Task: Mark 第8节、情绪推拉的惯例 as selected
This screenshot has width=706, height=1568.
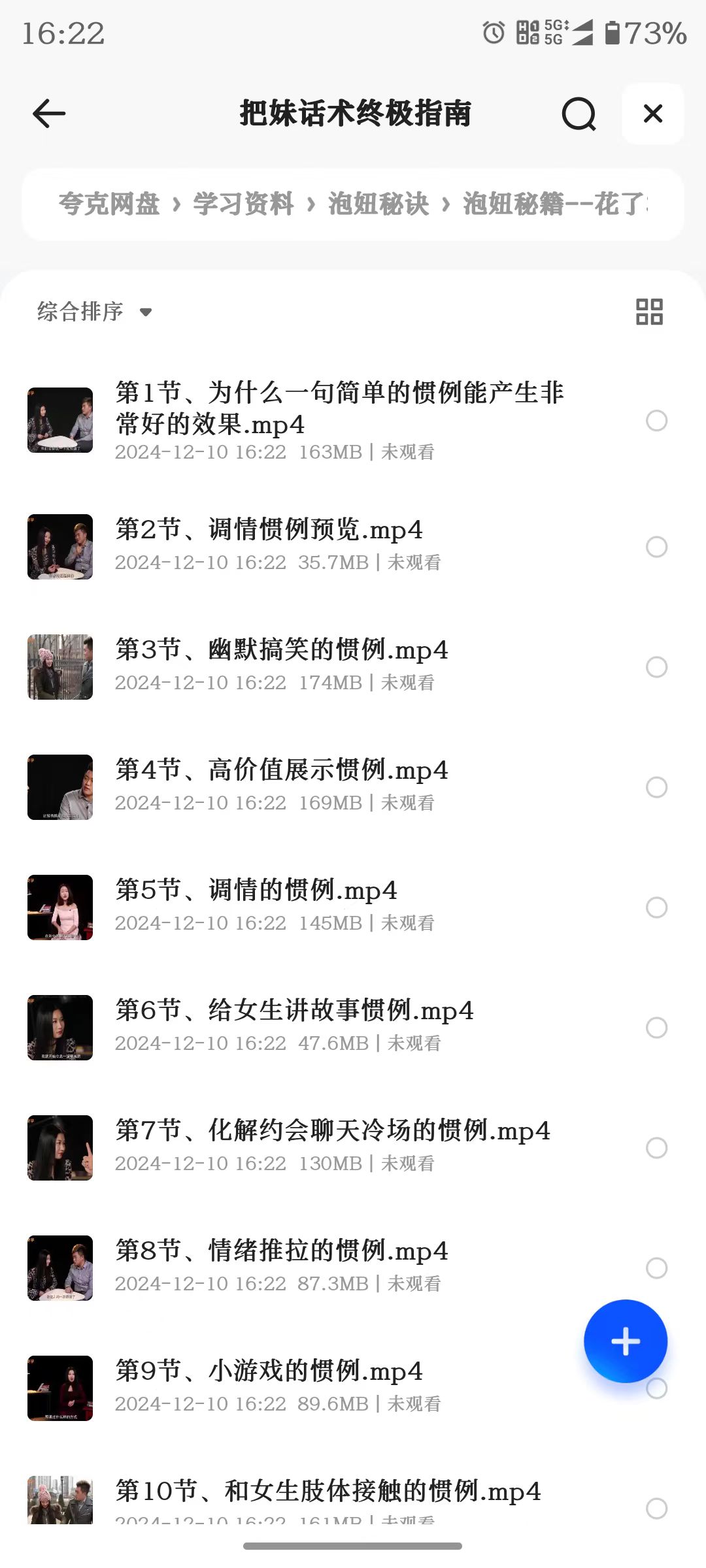Action: 656,1269
